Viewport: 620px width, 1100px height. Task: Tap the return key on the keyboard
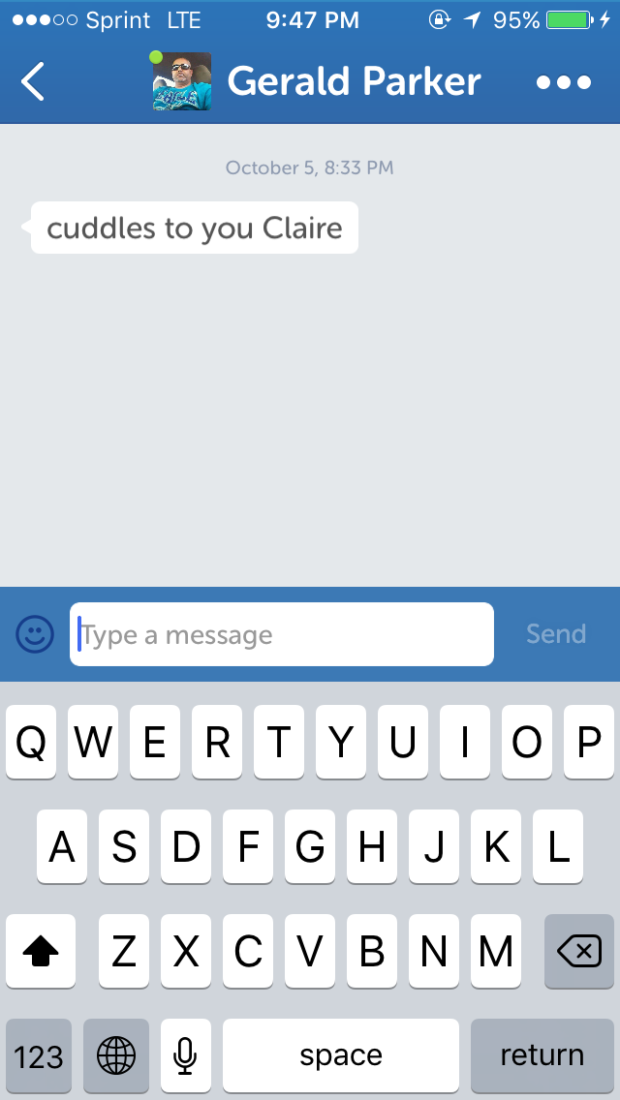[x=542, y=1055]
